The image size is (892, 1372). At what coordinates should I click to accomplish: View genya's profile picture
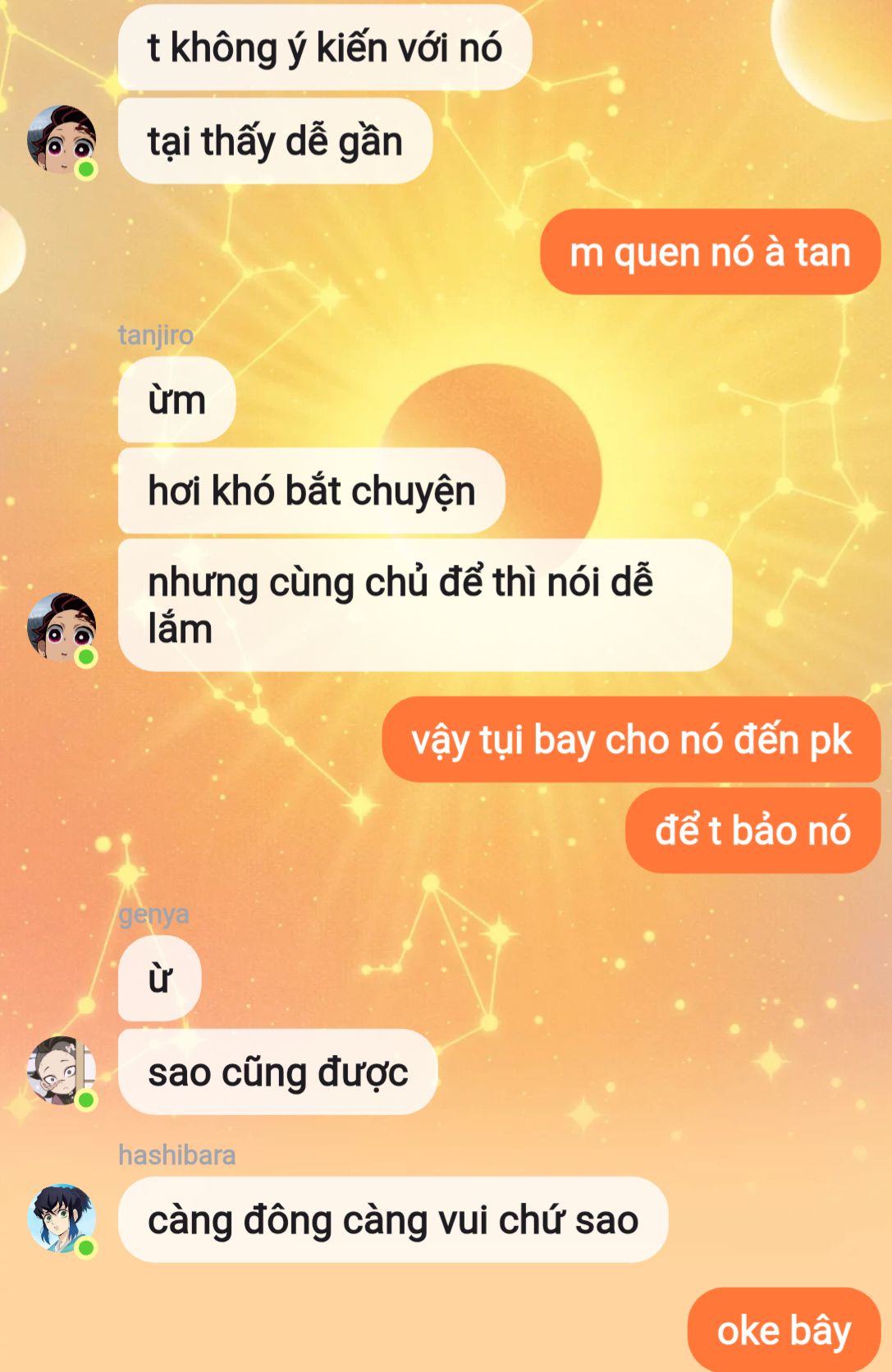(62, 1071)
